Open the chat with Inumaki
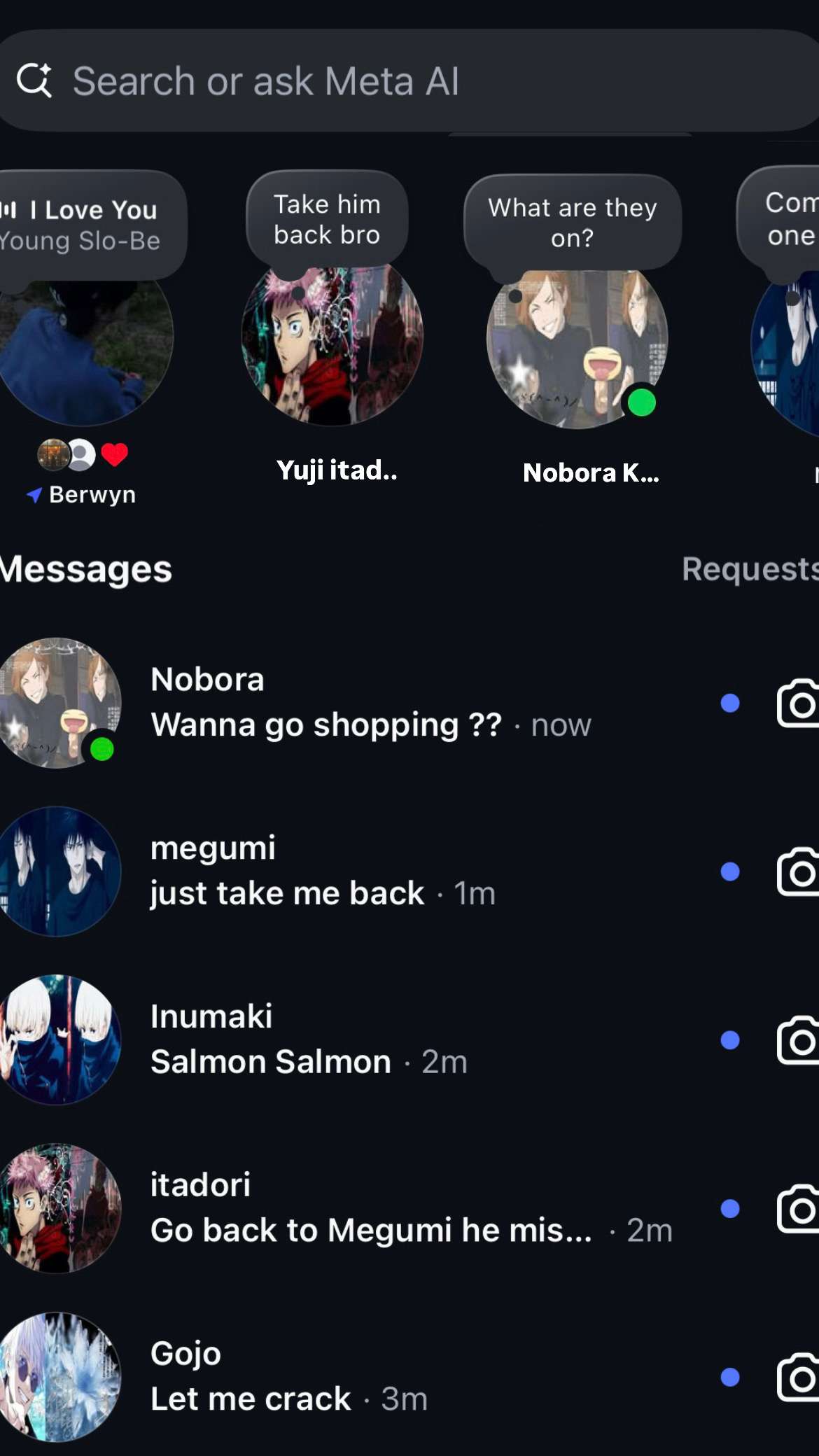The image size is (819, 1456). point(308,1040)
